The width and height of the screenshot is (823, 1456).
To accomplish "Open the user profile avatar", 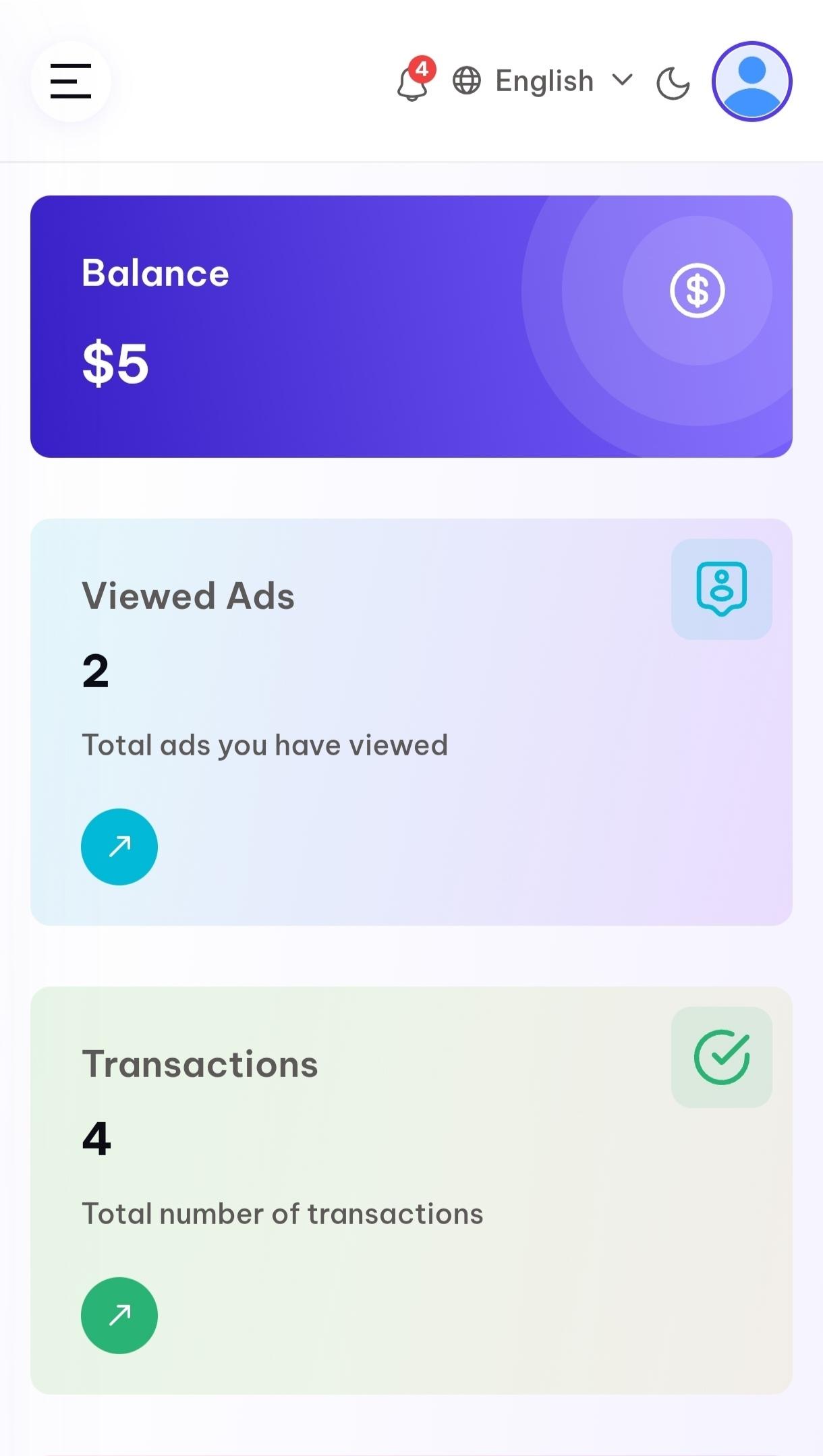I will click(x=752, y=82).
